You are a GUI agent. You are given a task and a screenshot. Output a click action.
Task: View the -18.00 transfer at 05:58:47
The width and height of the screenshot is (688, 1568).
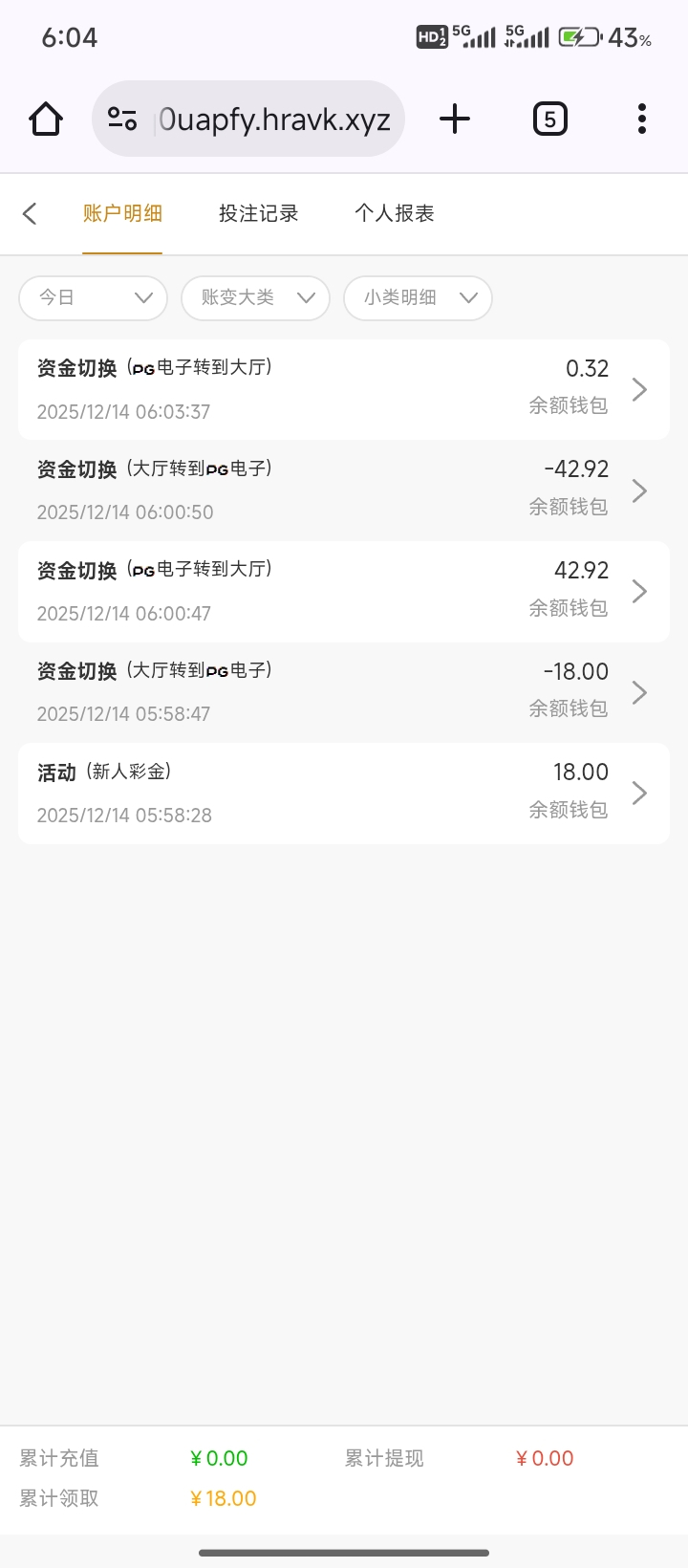click(x=344, y=692)
